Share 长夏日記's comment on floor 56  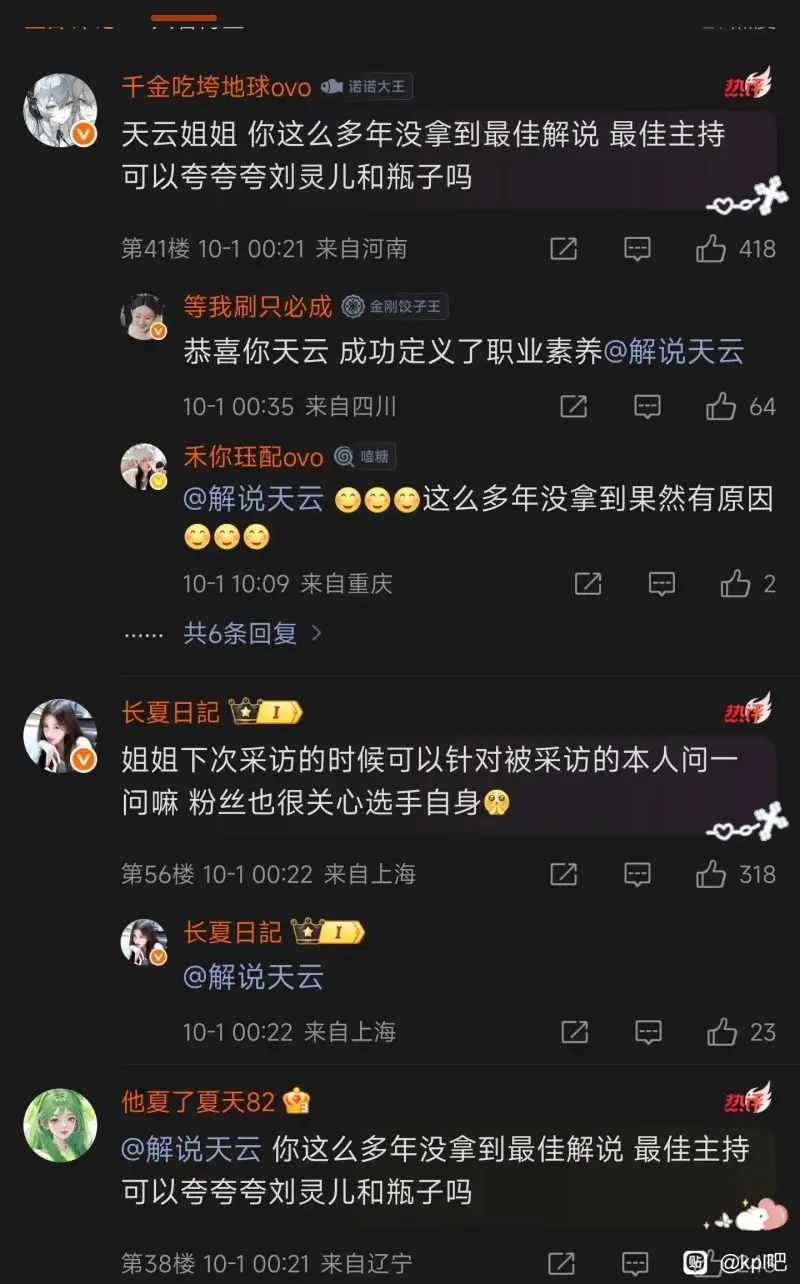(x=563, y=874)
